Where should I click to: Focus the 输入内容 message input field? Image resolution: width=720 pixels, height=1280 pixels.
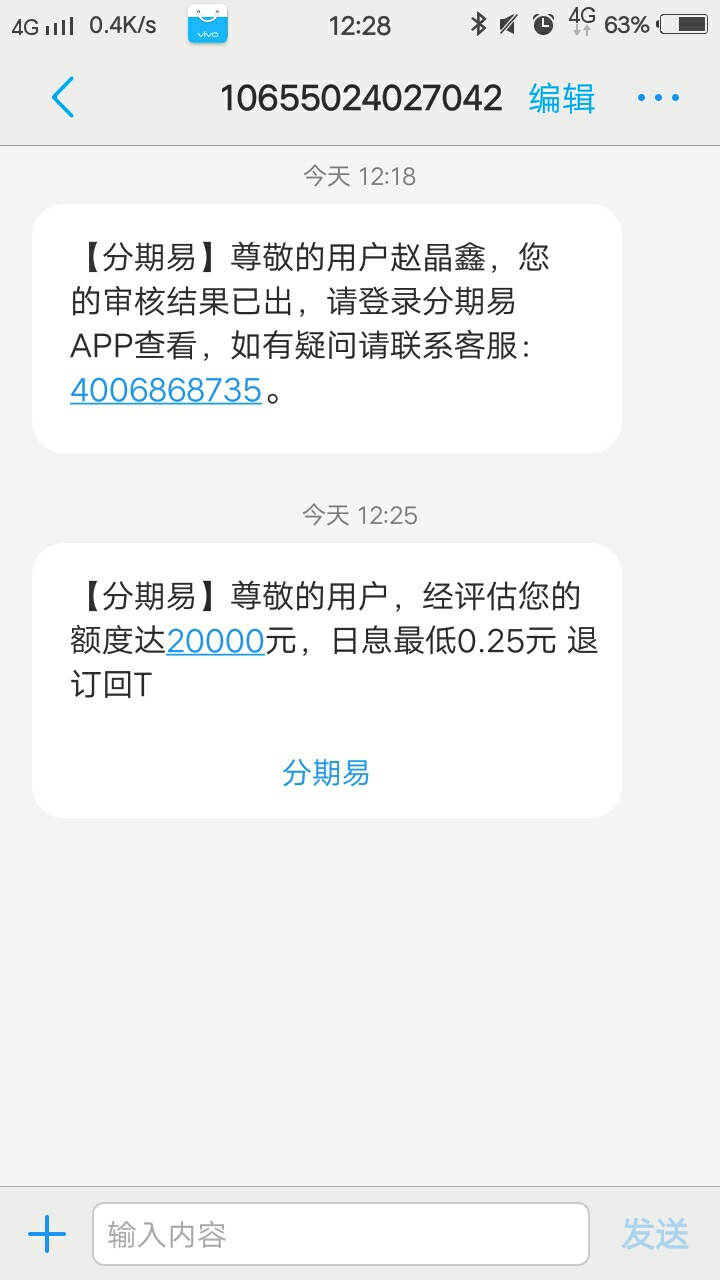pyautogui.click(x=340, y=1235)
